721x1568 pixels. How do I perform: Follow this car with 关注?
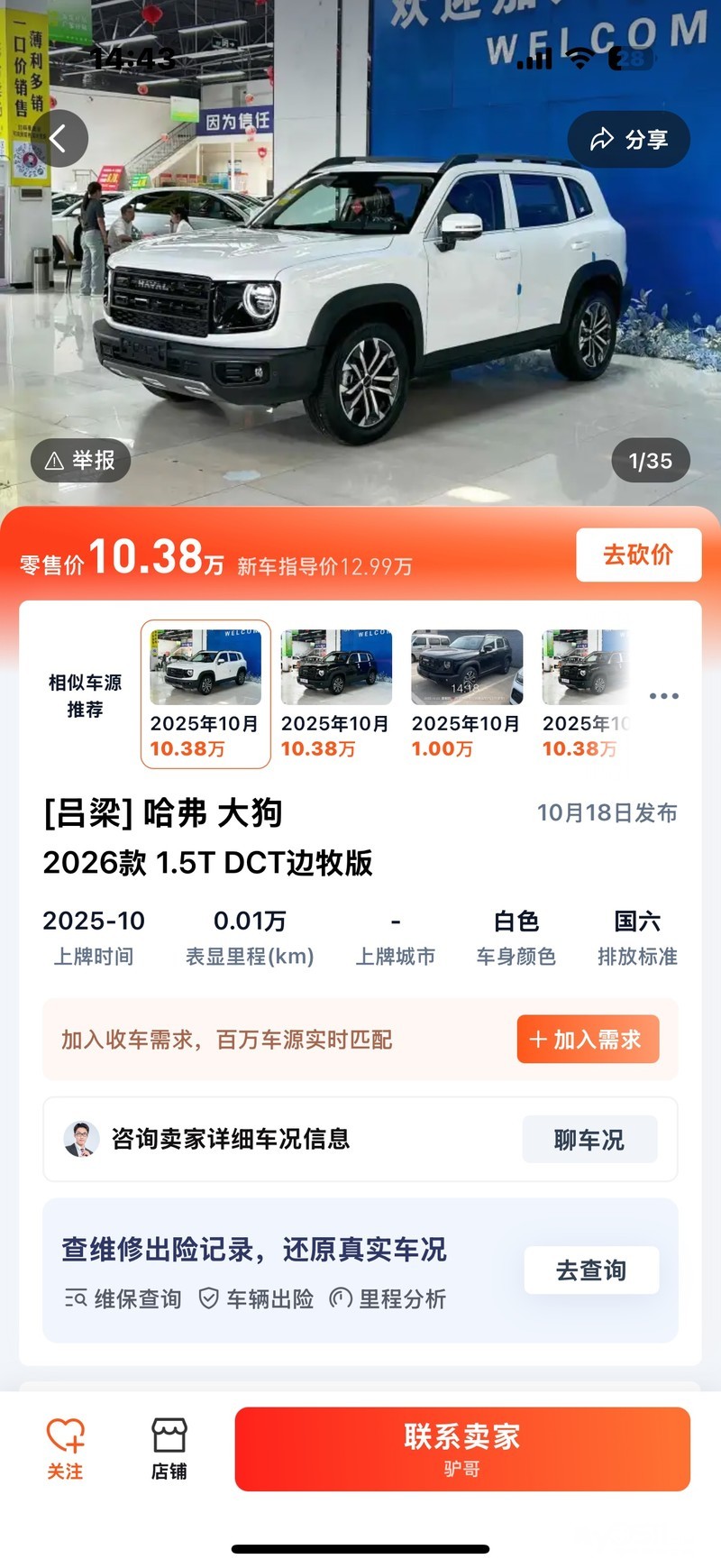point(65,1448)
